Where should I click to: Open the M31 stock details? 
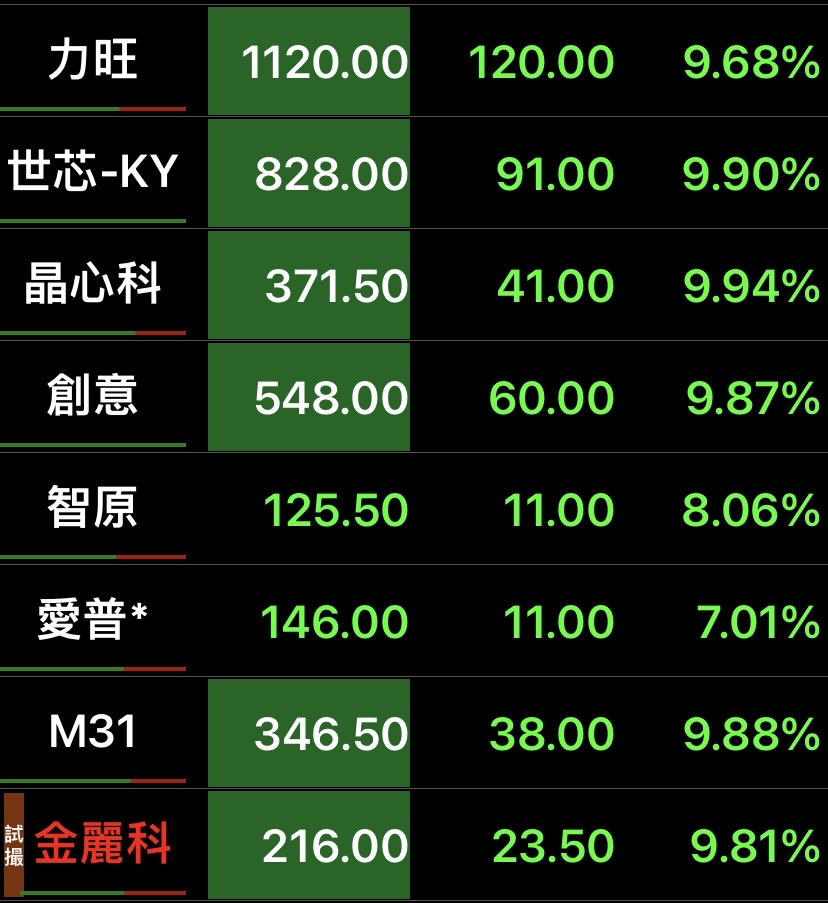(93, 734)
